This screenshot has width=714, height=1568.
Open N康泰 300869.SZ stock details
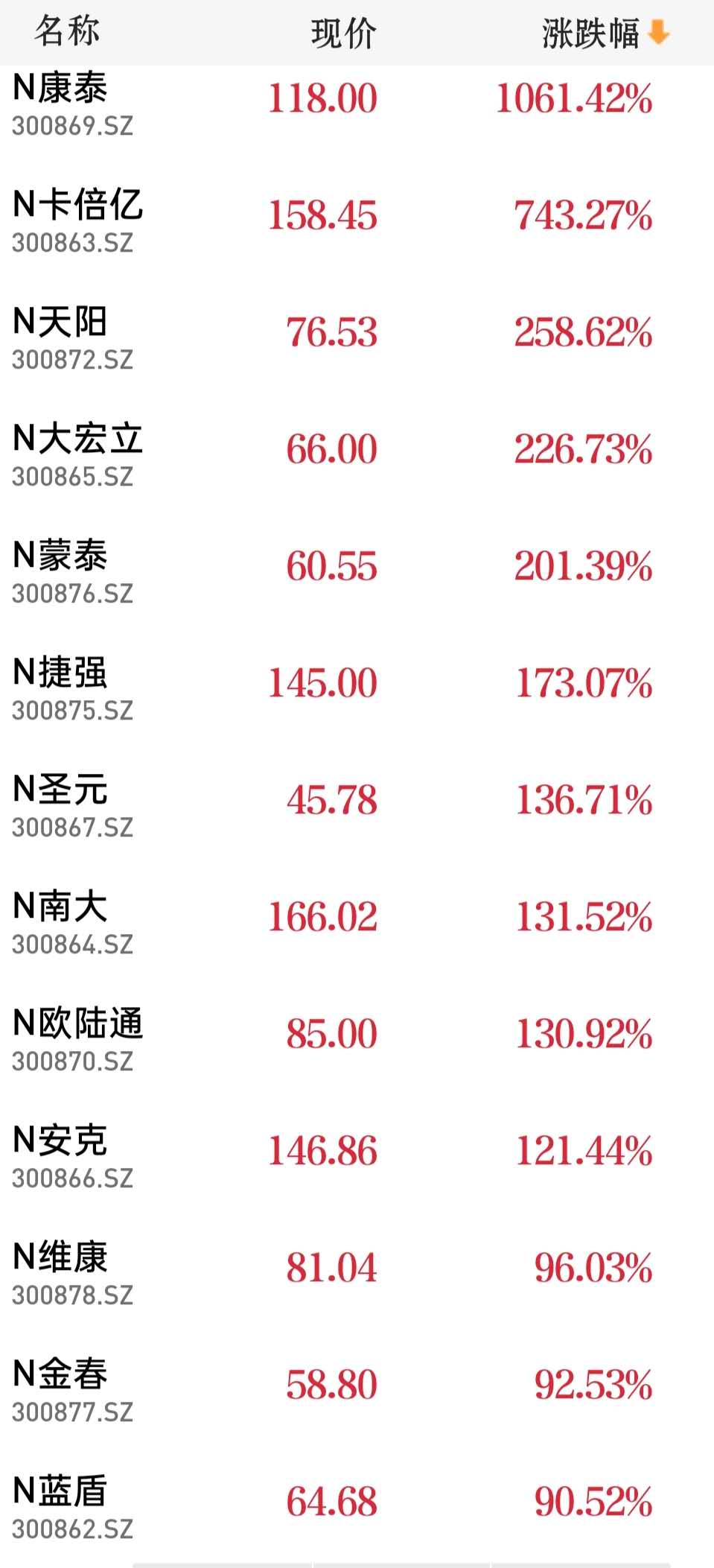tap(357, 104)
